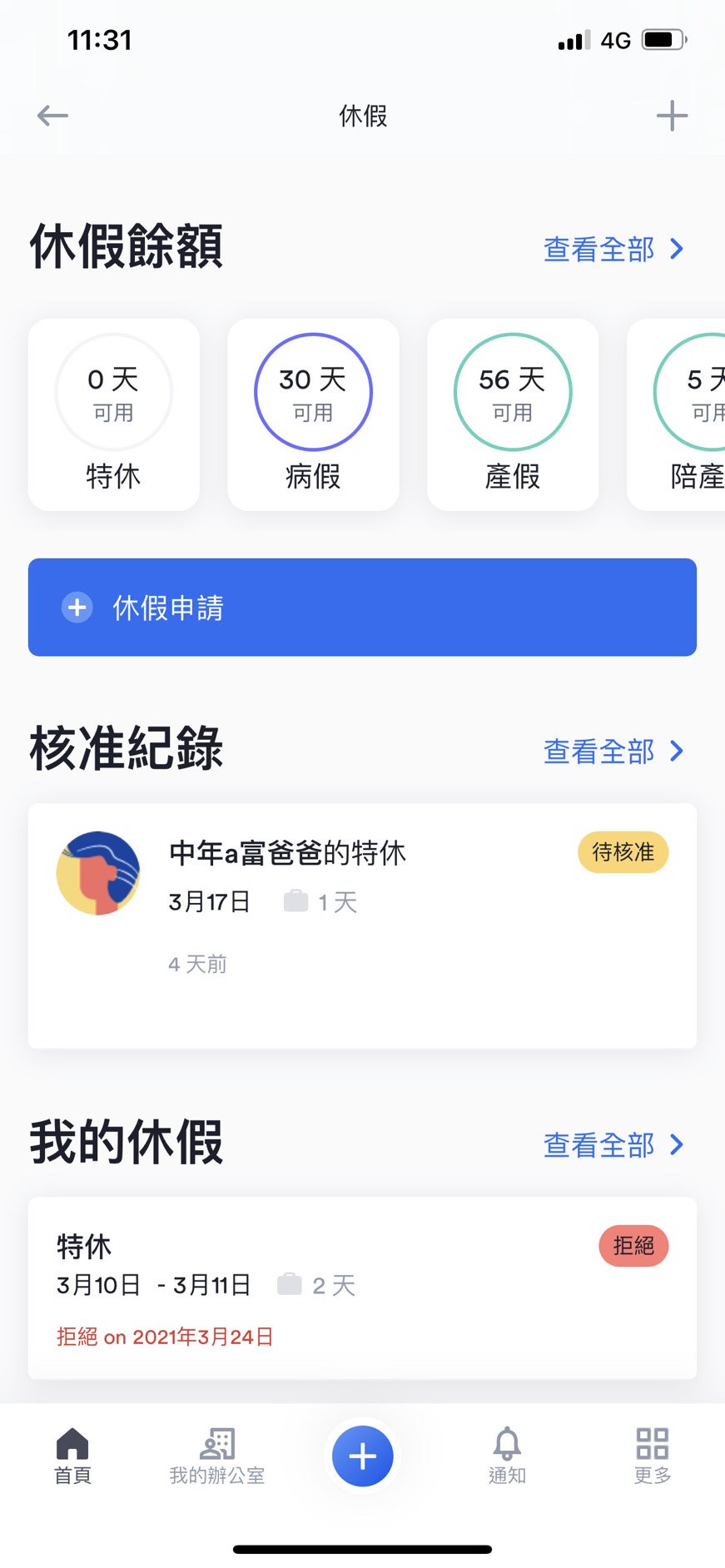Open the rejected 特休 leave 3月10日-3月11日
725x1568 pixels.
(362, 1288)
